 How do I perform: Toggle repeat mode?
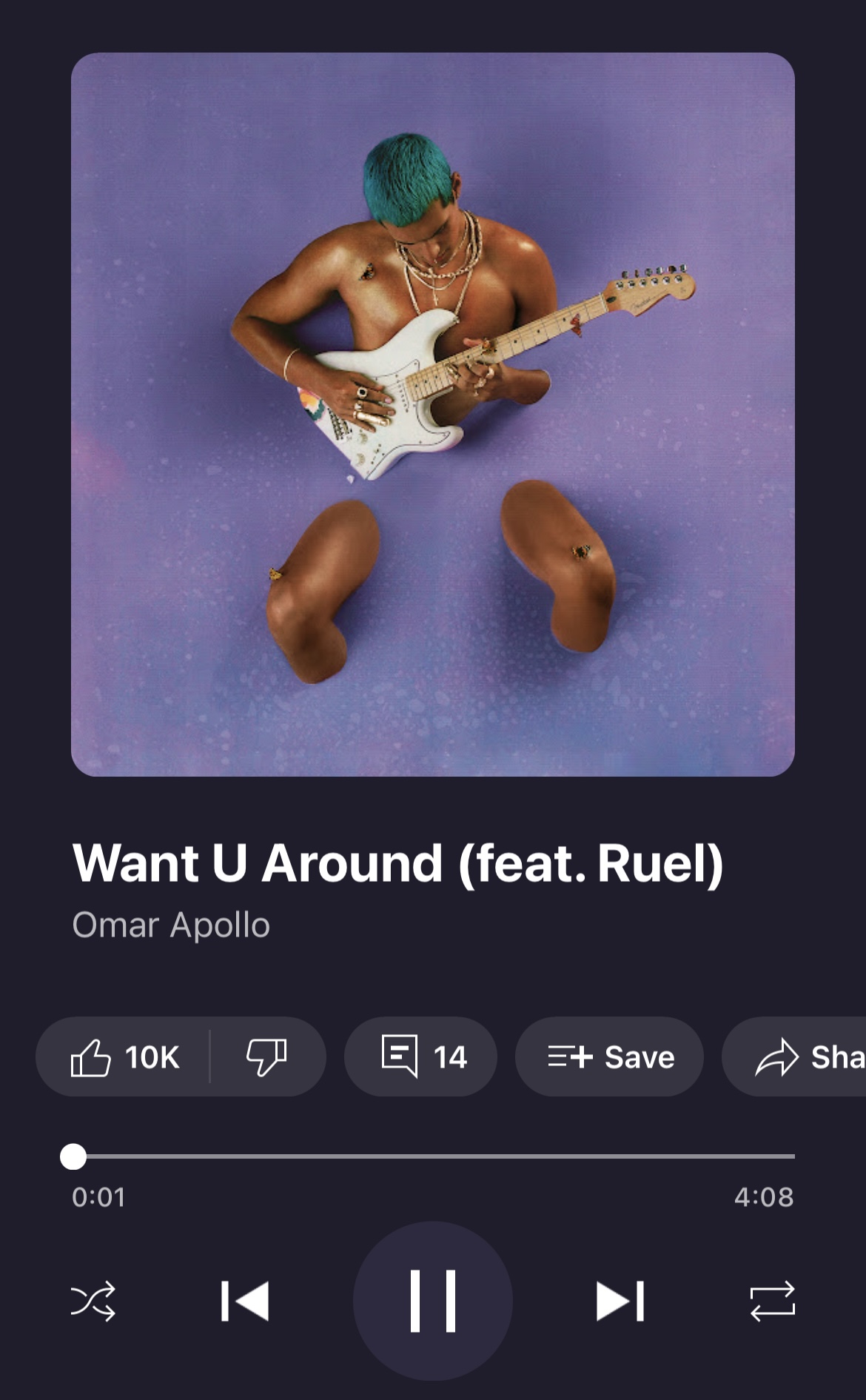coord(772,1301)
